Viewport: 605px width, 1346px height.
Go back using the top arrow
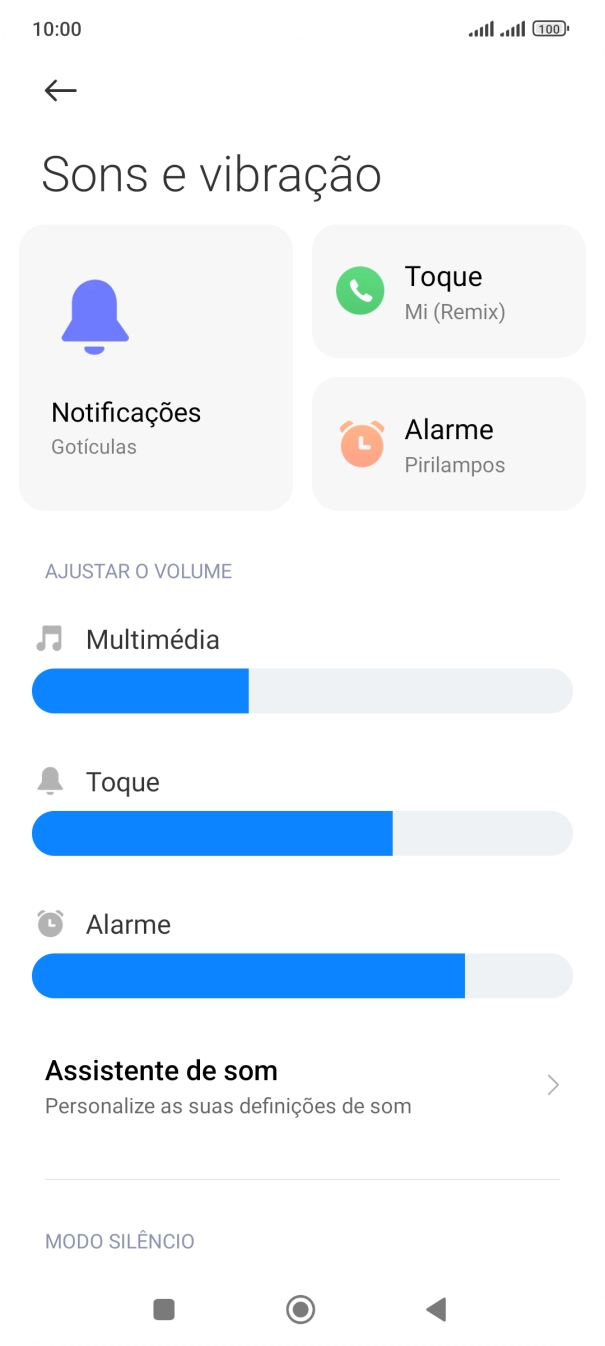tap(61, 91)
